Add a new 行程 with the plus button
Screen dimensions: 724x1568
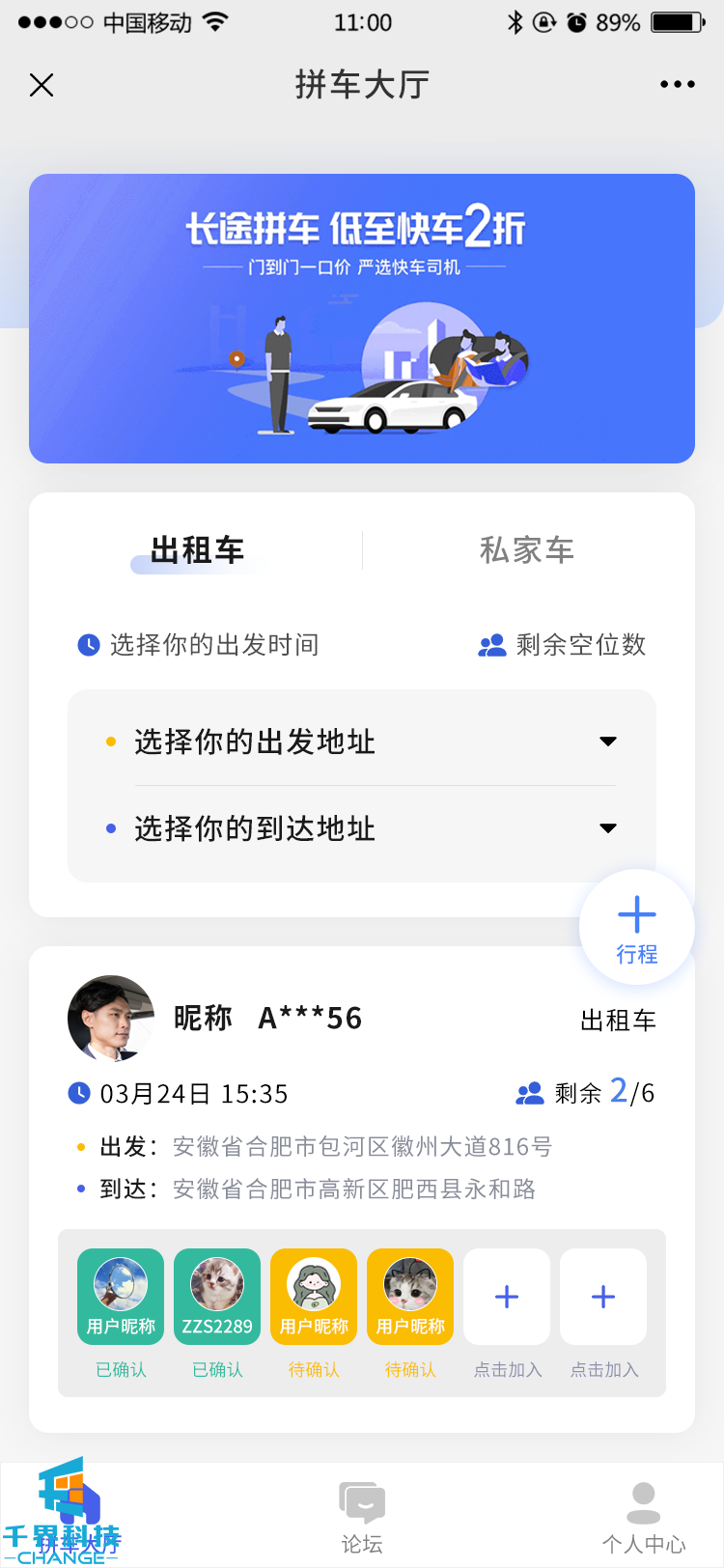coord(636,927)
